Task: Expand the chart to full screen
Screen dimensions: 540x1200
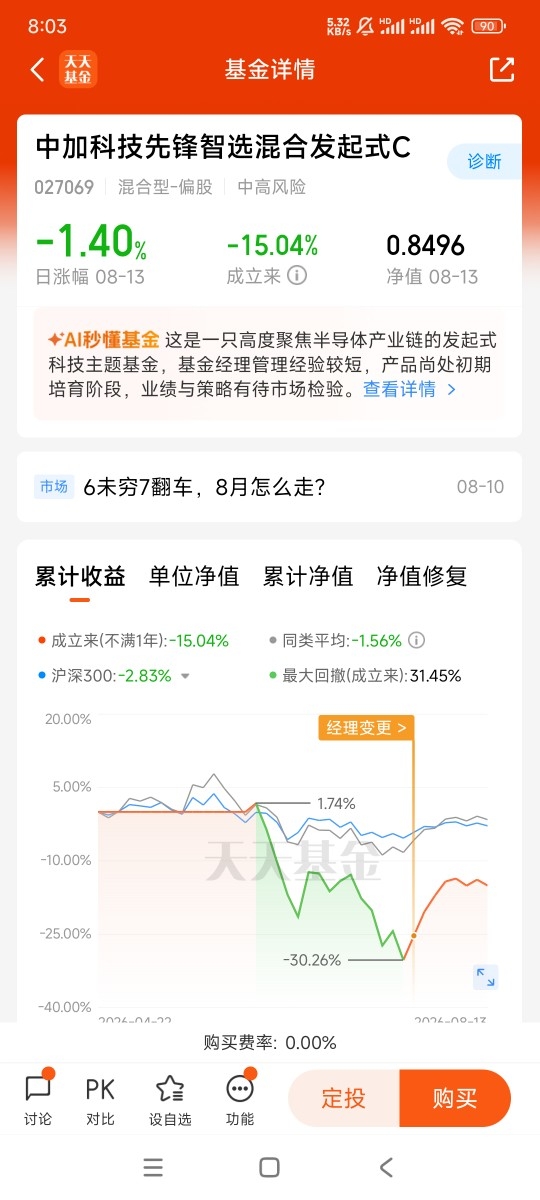Action: (485, 977)
